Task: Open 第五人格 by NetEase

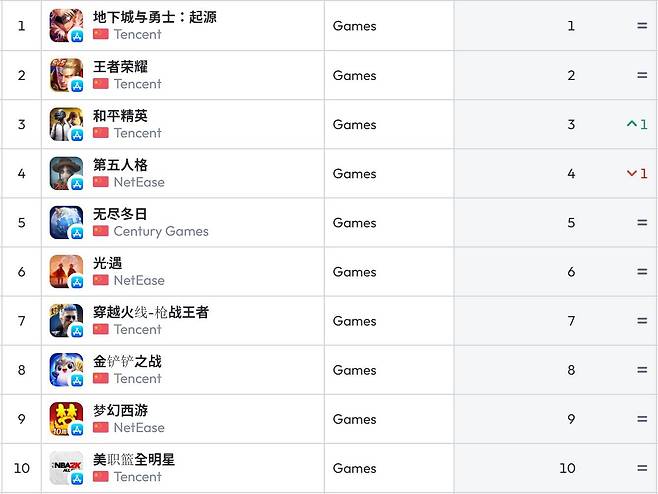Action: 120,164
